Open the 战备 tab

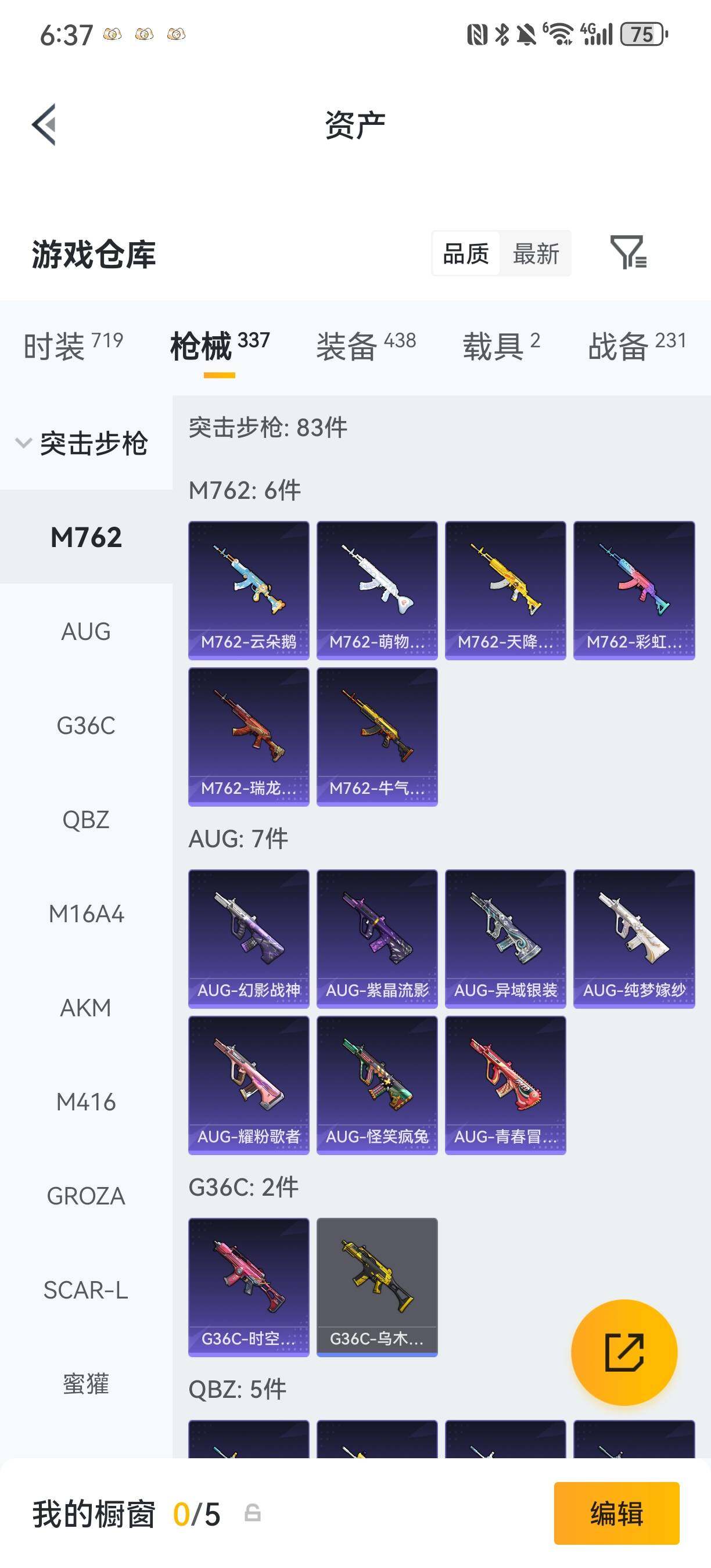(637, 345)
